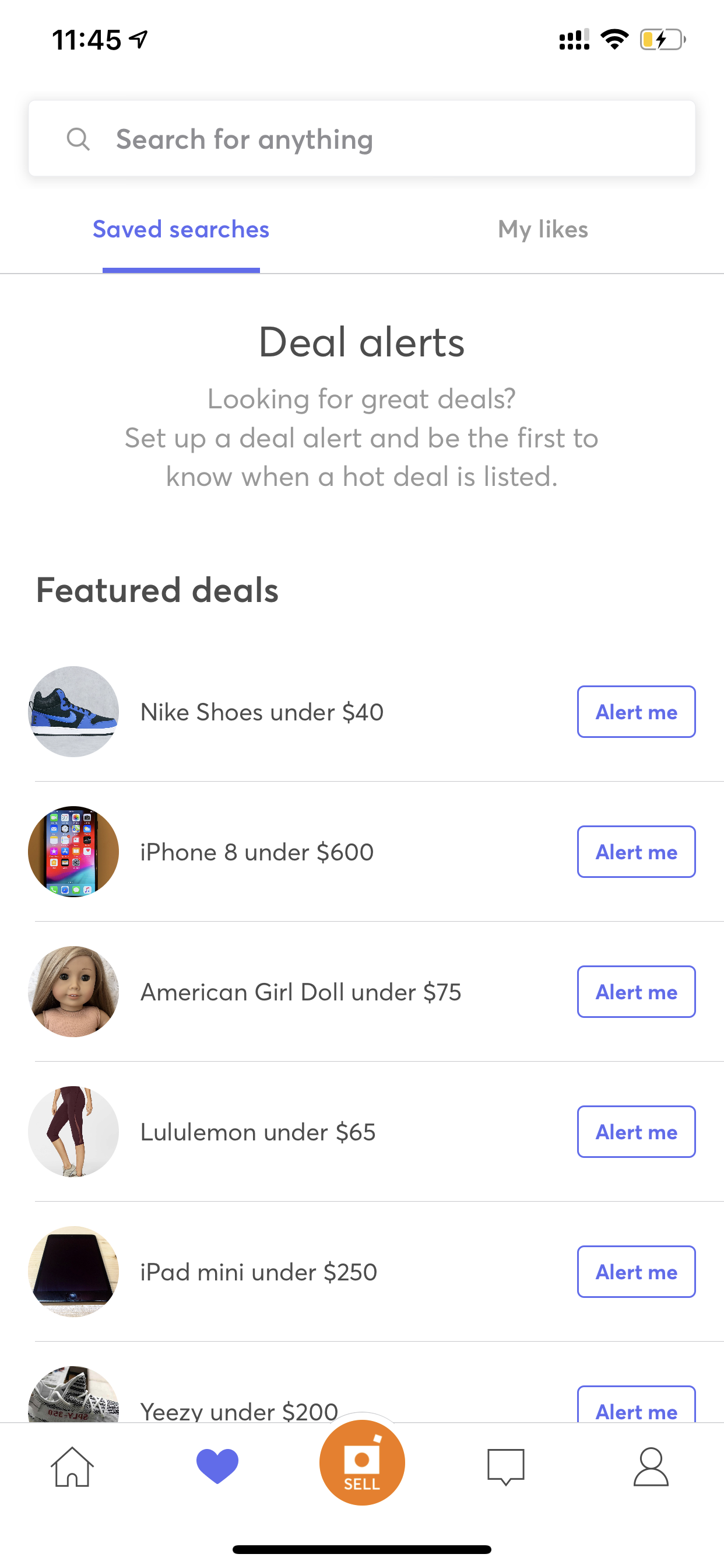Tap Alert me for iPhone 8 under $600
Screen dimensions: 724x1568
coord(636,852)
